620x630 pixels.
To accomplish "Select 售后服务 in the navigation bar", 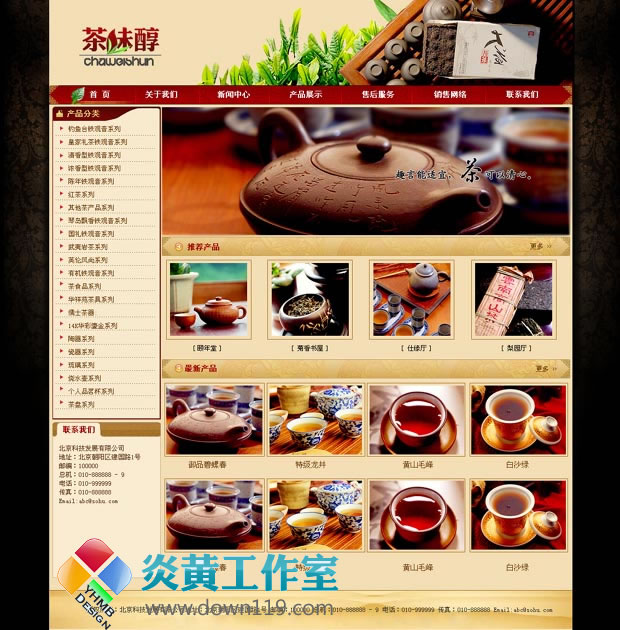I will [x=377, y=95].
